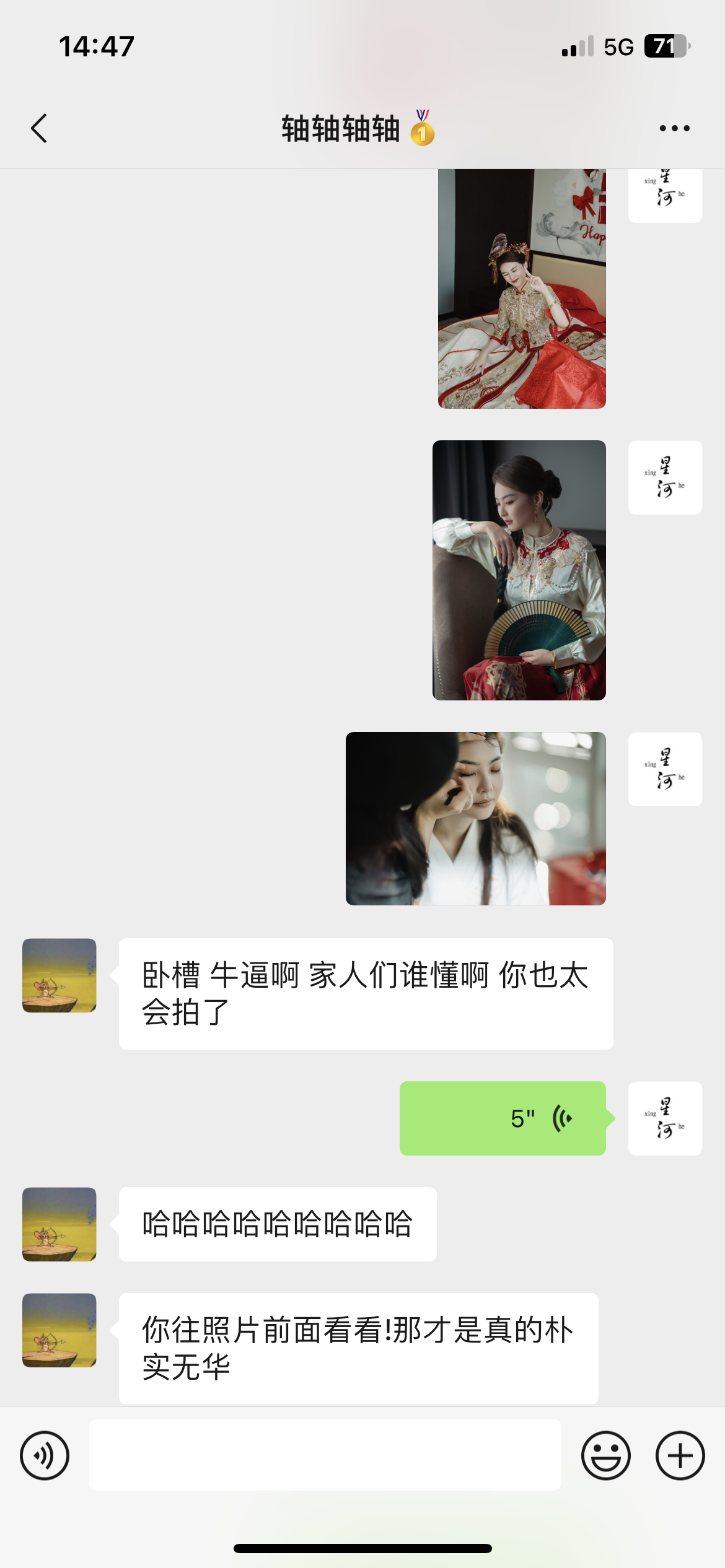Switch to voice input mode
This screenshot has width=725, height=1568.
(x=45, y=1455)
